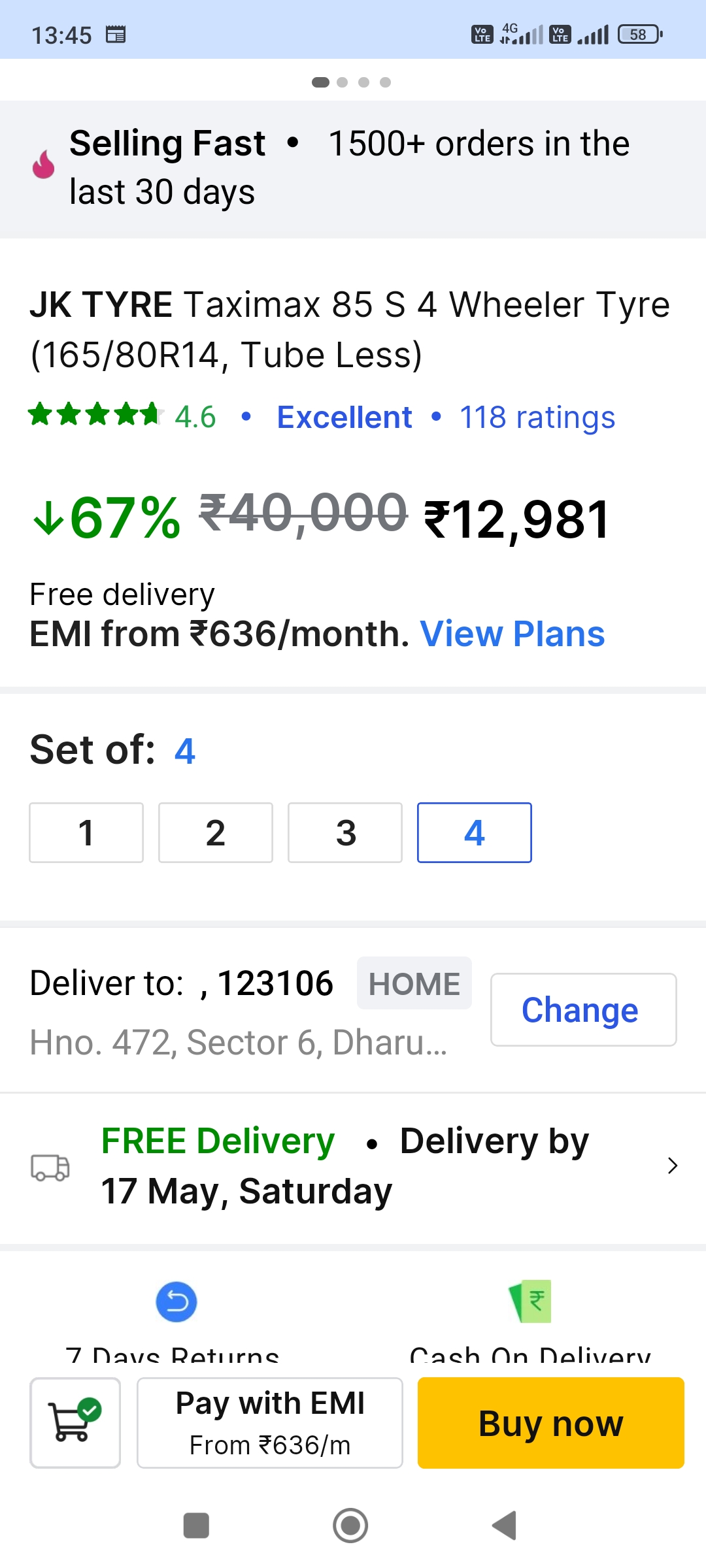Tap the system home button
The width and height of the screenshot is (706, 1568).
point(350,1526)
